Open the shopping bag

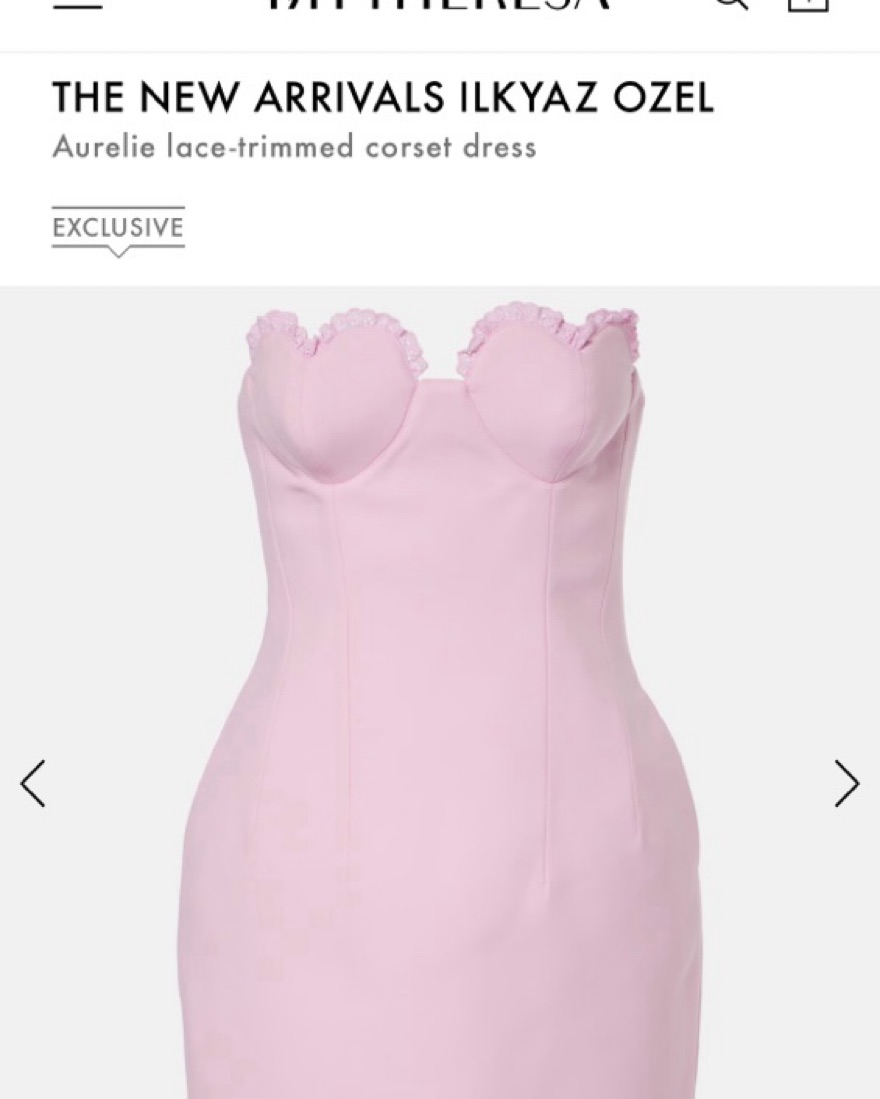(x=807, y=3)
